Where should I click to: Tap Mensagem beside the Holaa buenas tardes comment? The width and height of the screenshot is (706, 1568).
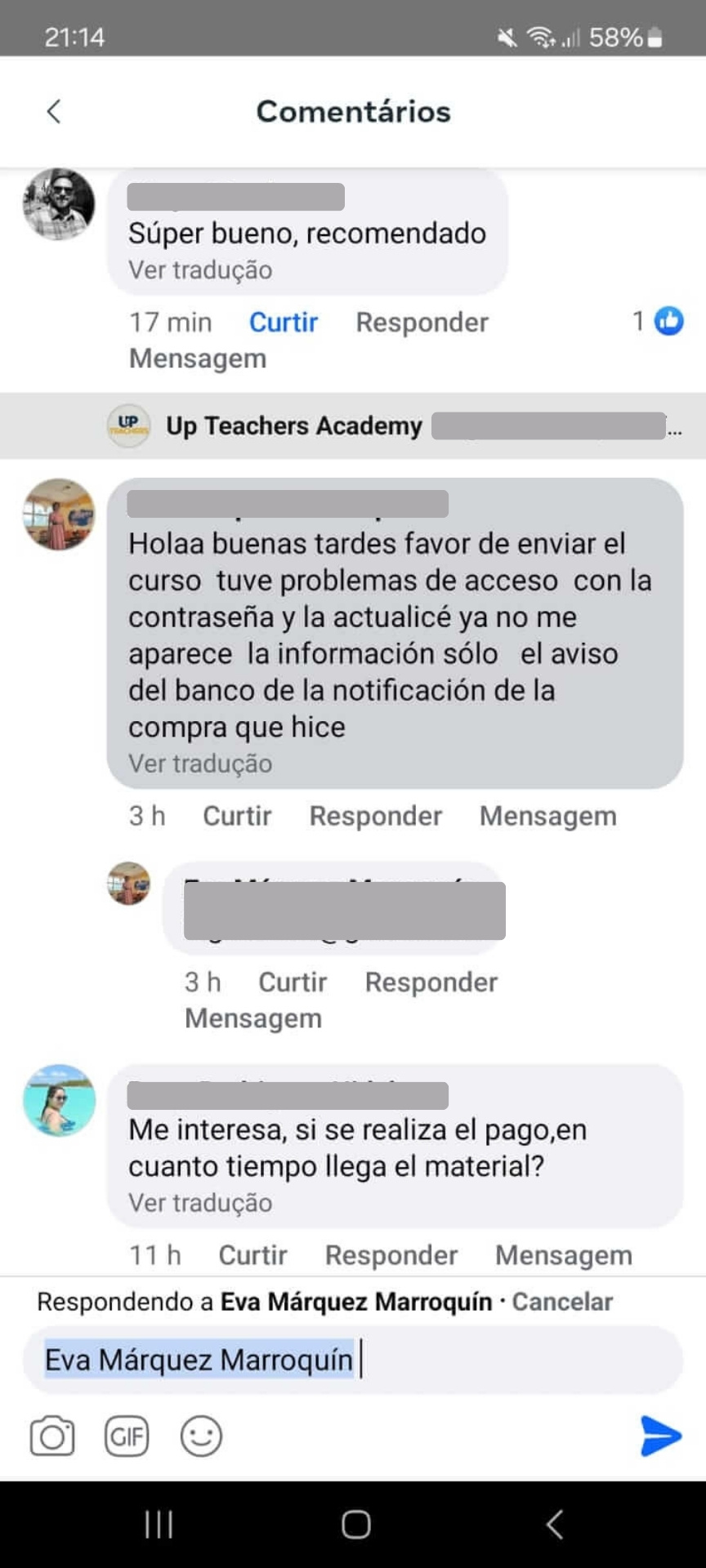pyautogui.click(x=547, y=816)
